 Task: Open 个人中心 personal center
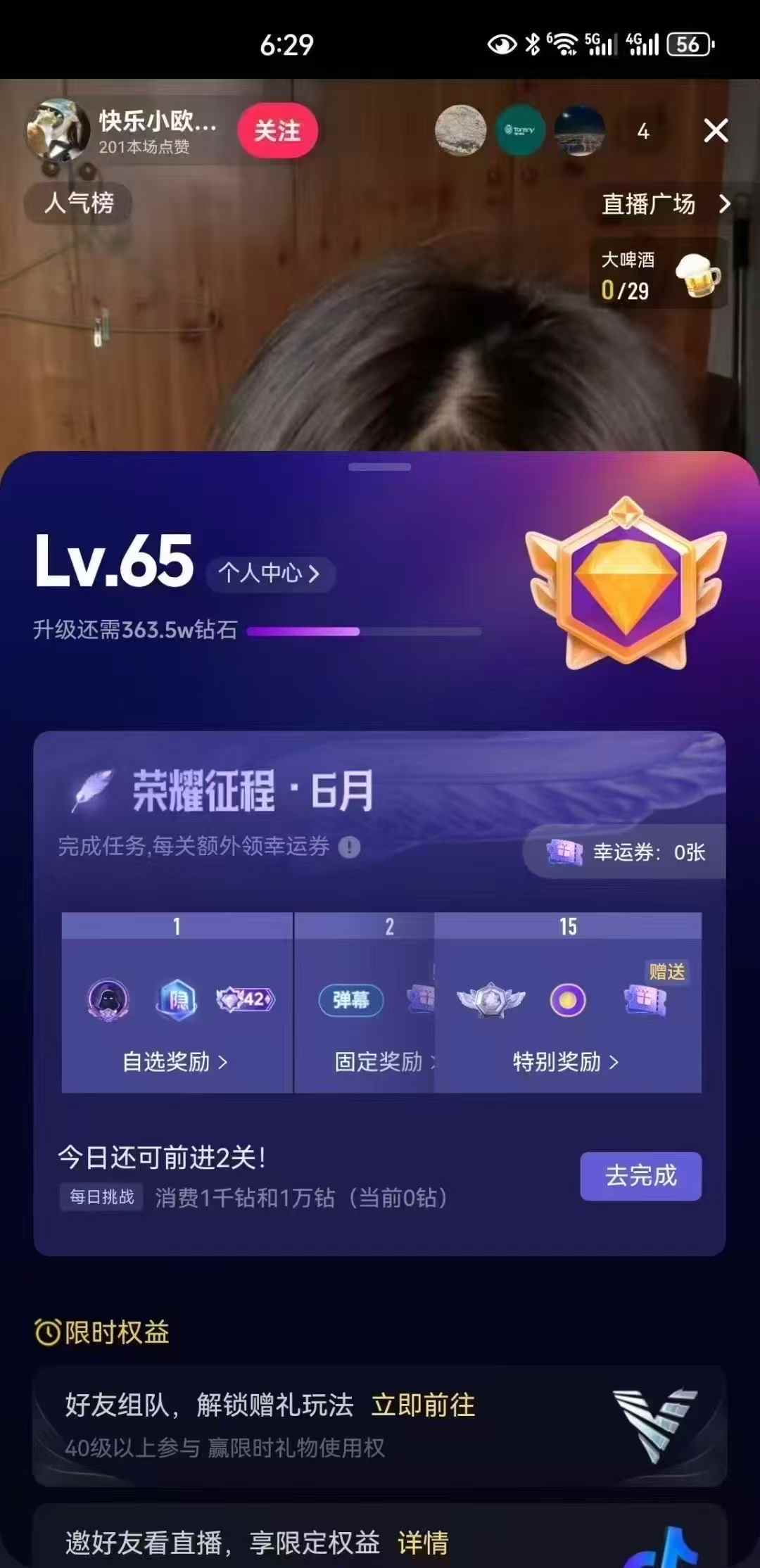(270, 573)
